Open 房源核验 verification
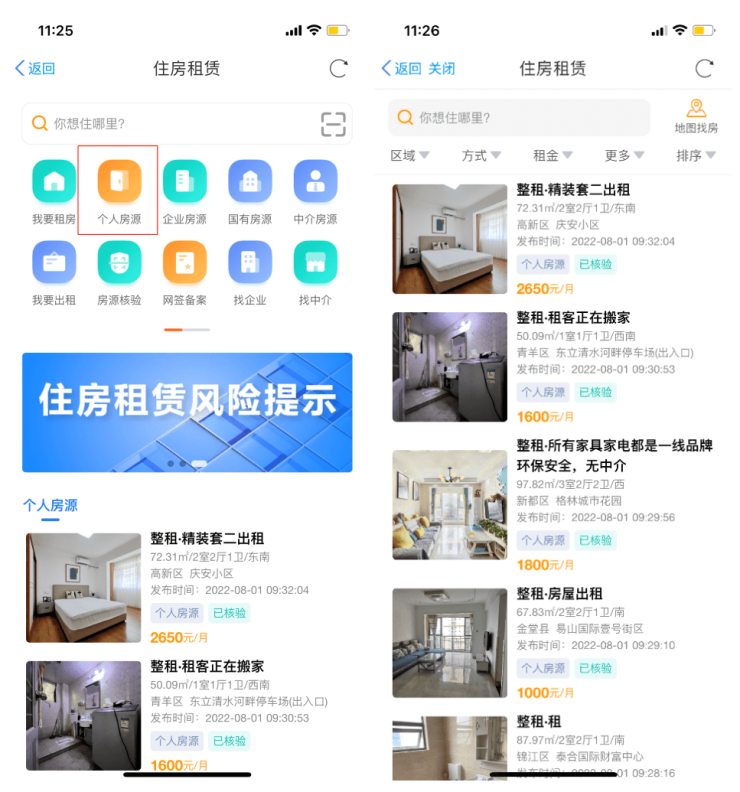The width and height of the screenshot is (740, 792). coord(118,271)
